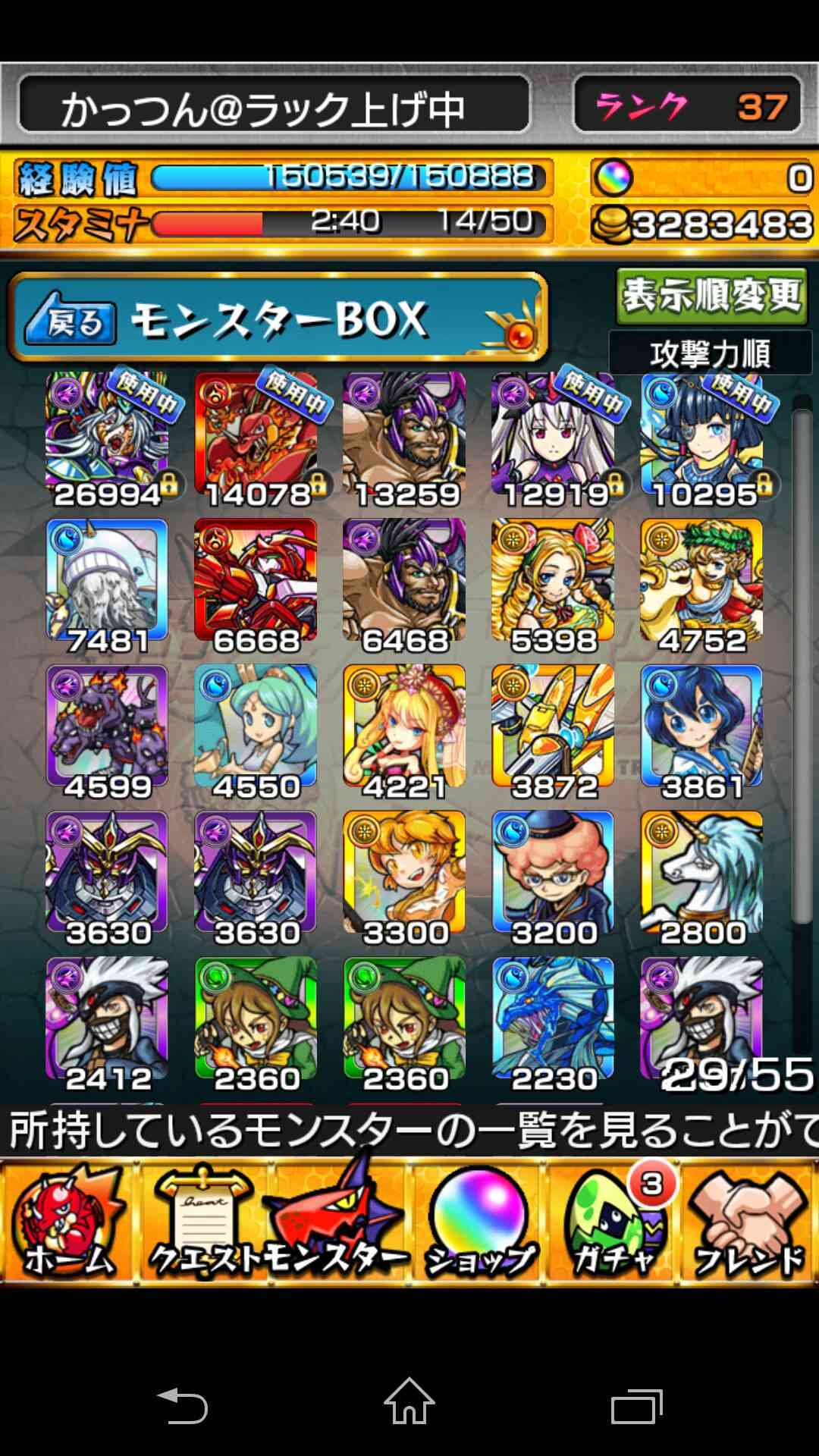The image size is (819, 1456).
Task: Go to the ホーム tab
Action: [x=69, y=1222]
